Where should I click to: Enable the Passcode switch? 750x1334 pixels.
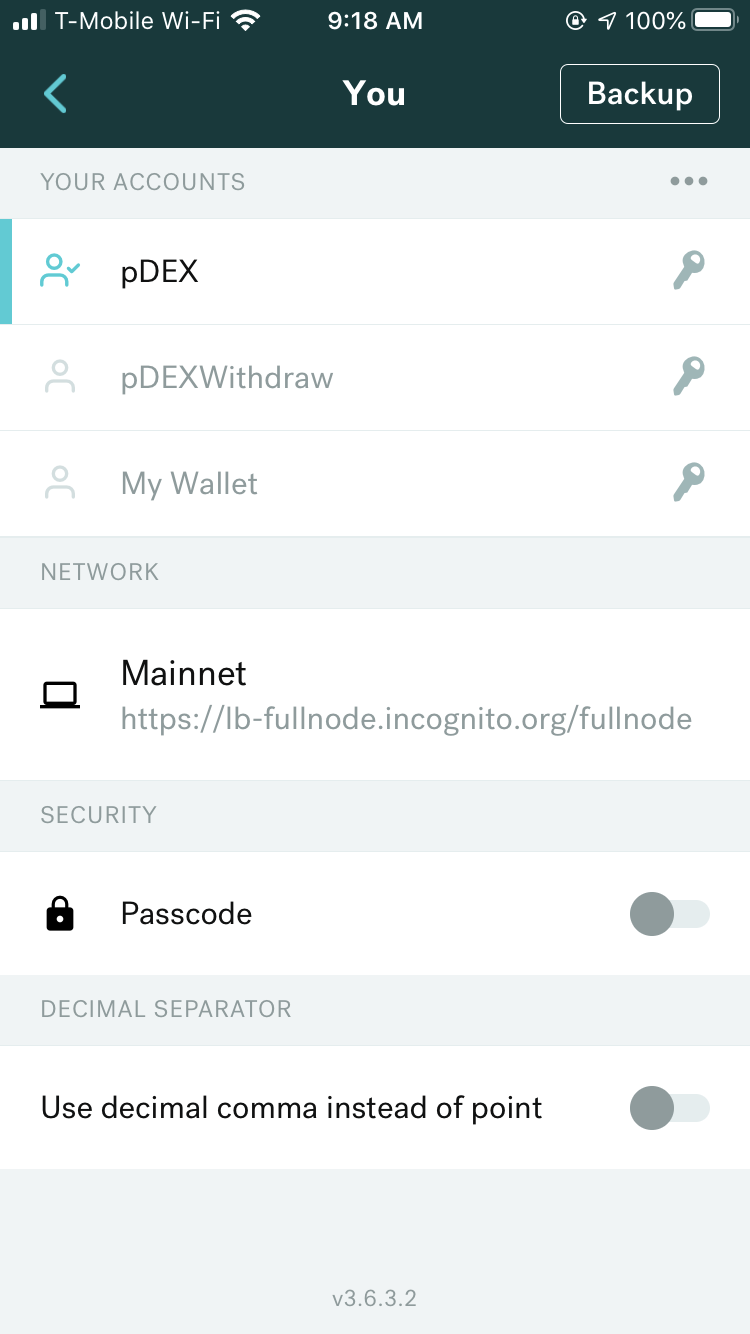670,914
